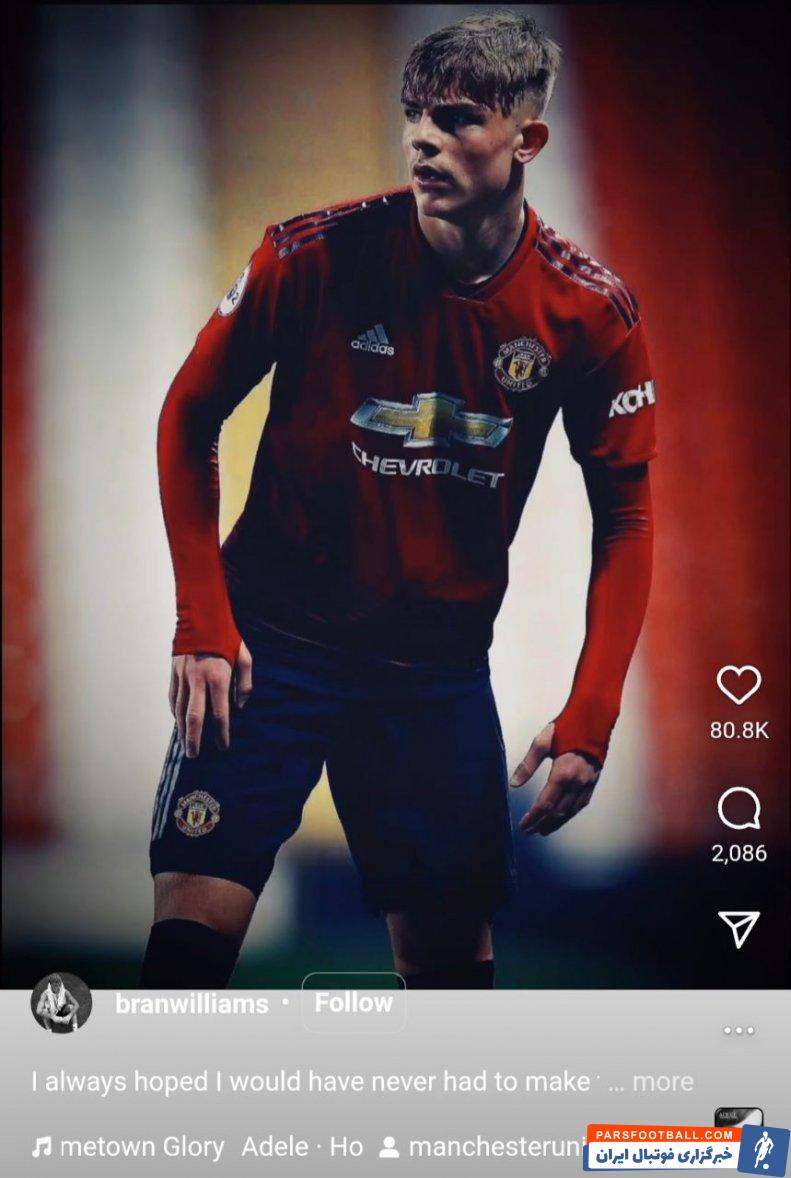The image size is (791, 1178).
Task: Open the three-dot overflow menu
Action: 739,1031
